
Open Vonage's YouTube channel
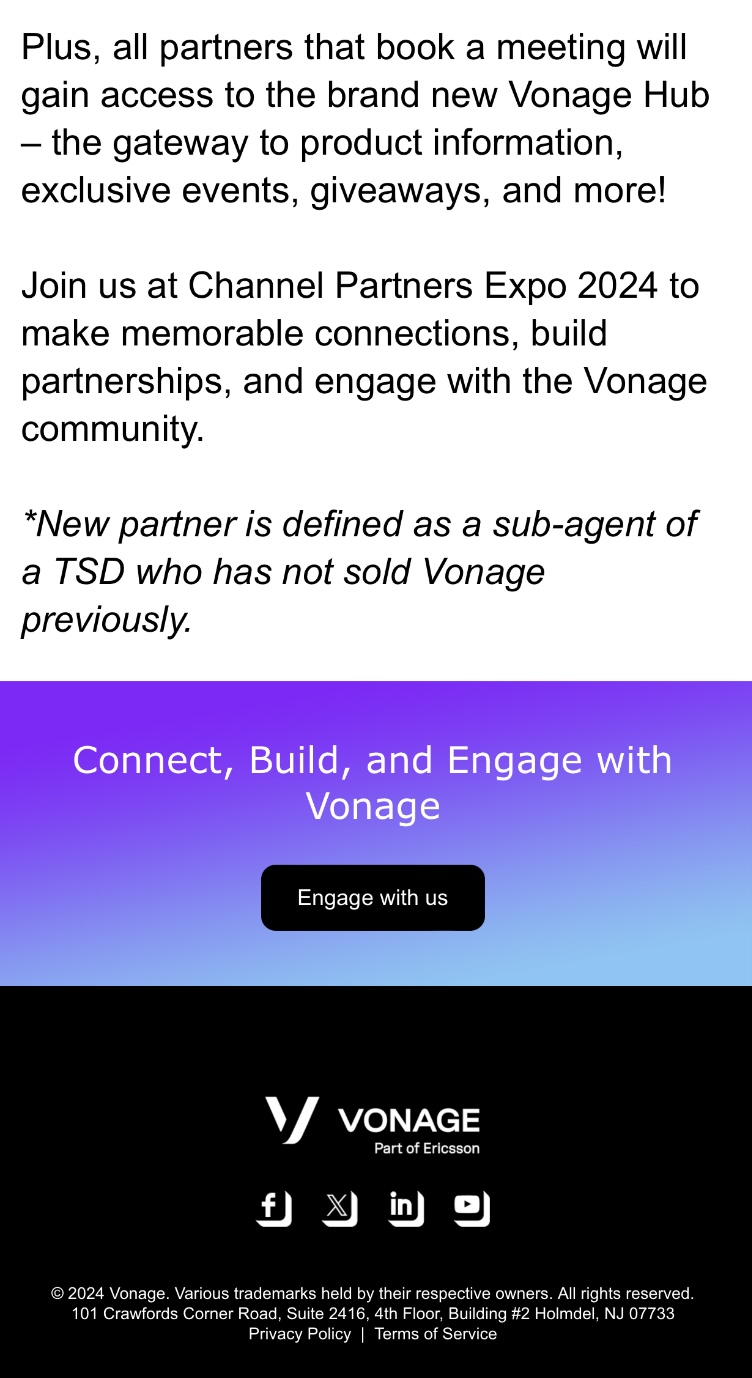click(x=471, y=1209)
